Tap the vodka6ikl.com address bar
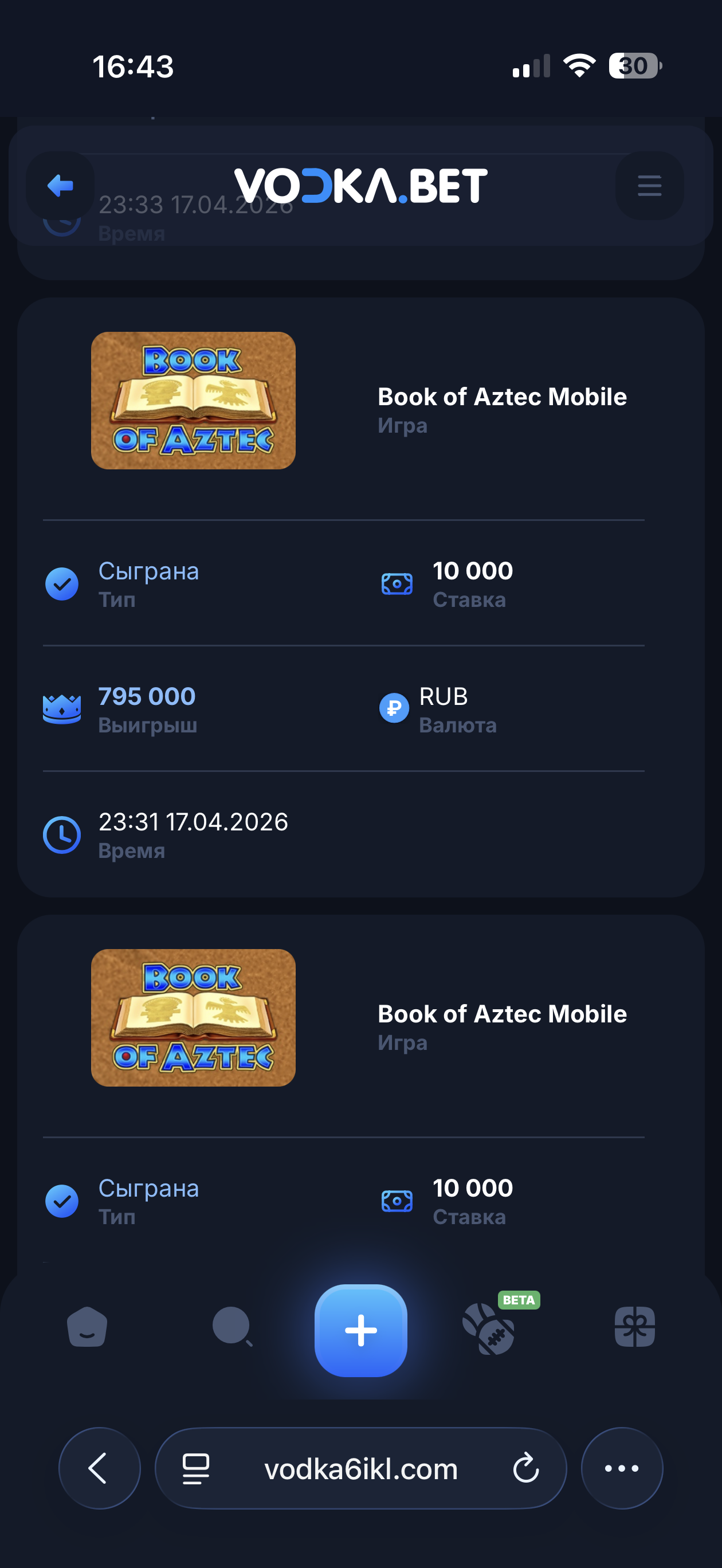The width and height of the screenshot is (722, 1568). coord(360,1469)
